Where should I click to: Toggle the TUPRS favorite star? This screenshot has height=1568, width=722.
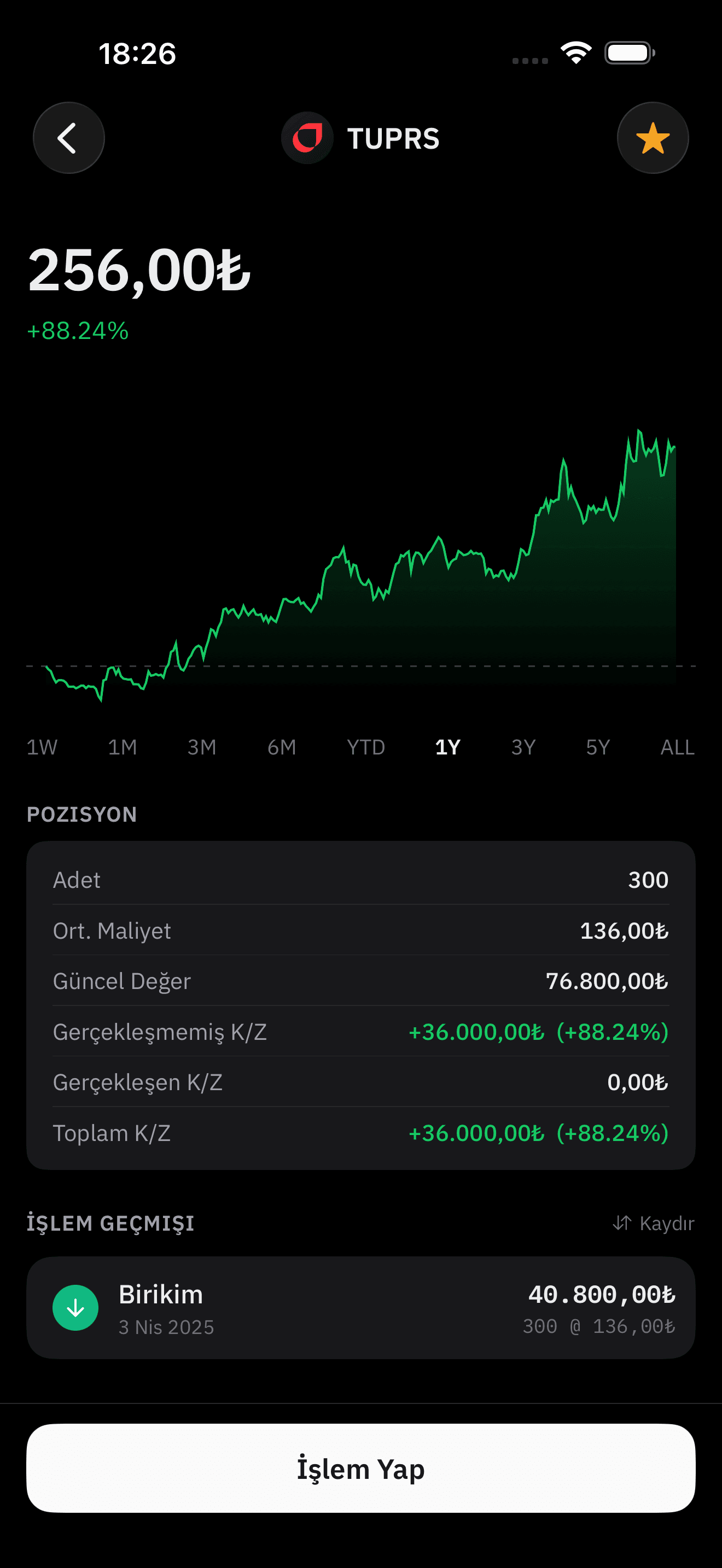653,138
